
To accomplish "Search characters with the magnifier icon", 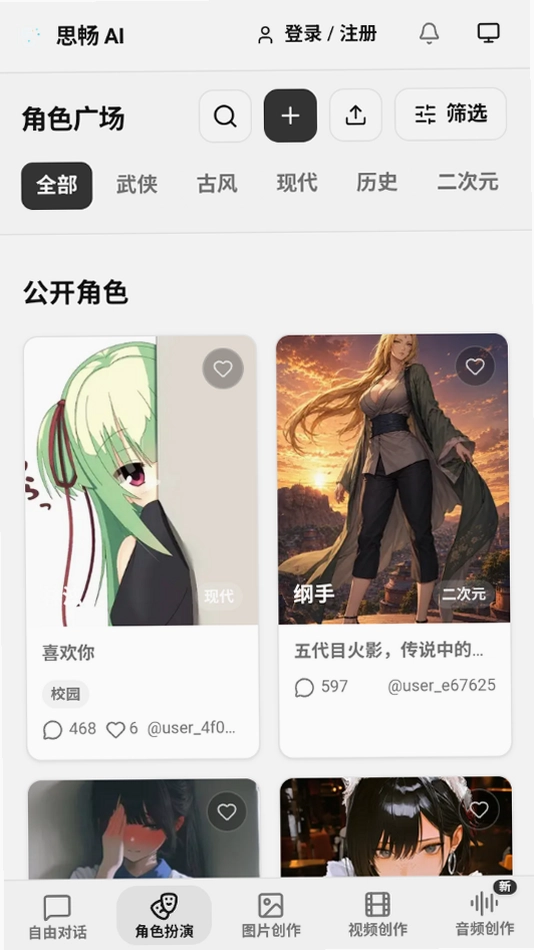I will 225,116.
